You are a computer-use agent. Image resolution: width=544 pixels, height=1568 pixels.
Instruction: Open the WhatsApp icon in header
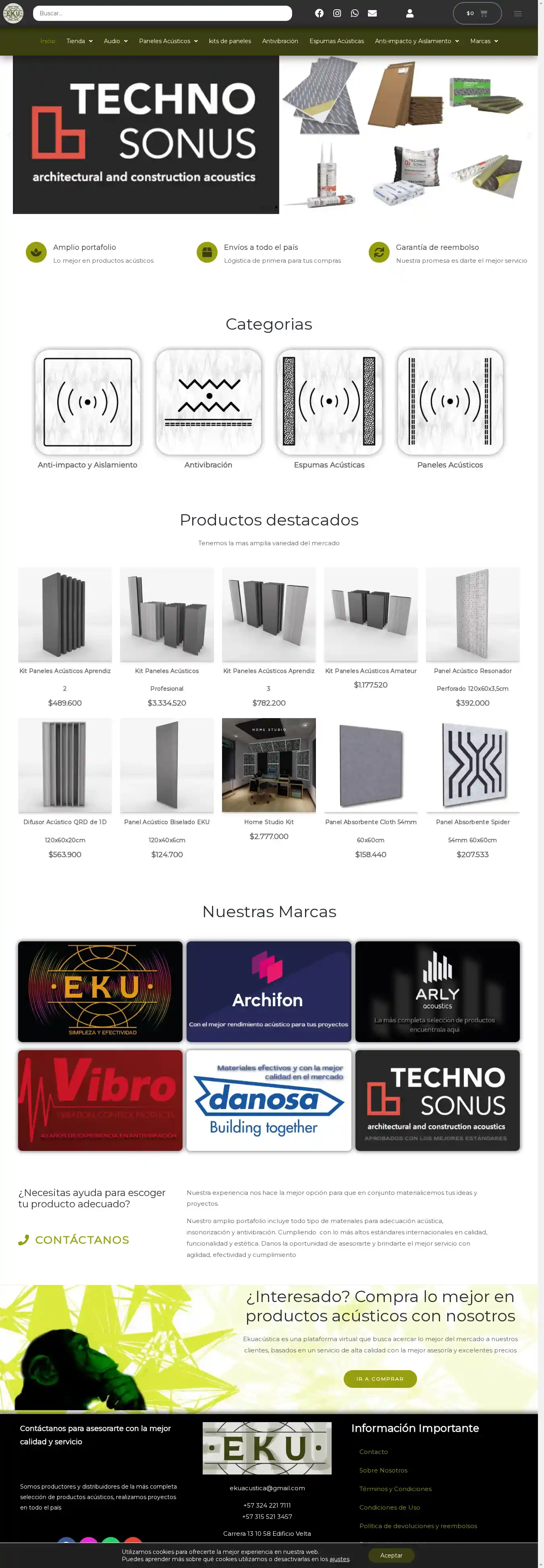[x=355, y=13]
